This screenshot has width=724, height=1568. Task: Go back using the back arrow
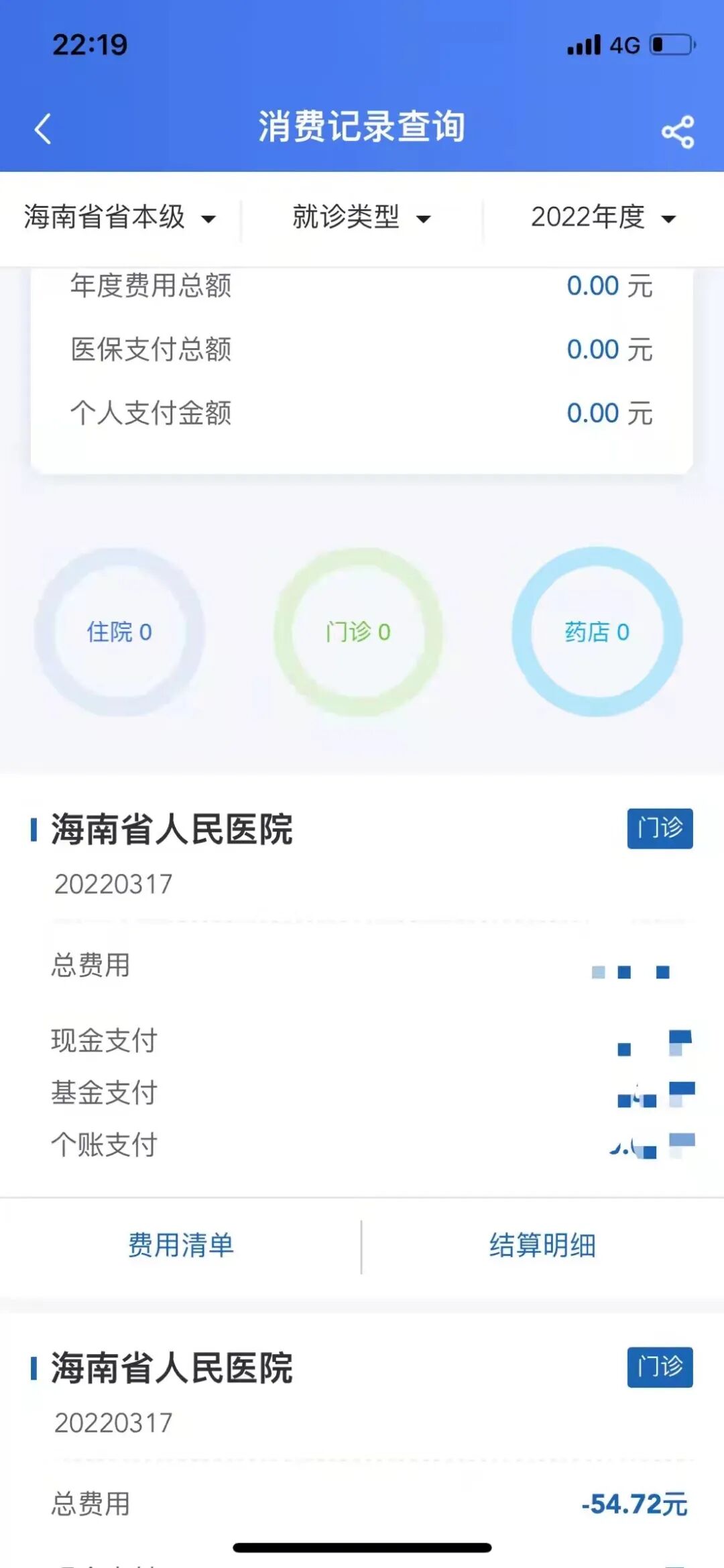(43, 129)
